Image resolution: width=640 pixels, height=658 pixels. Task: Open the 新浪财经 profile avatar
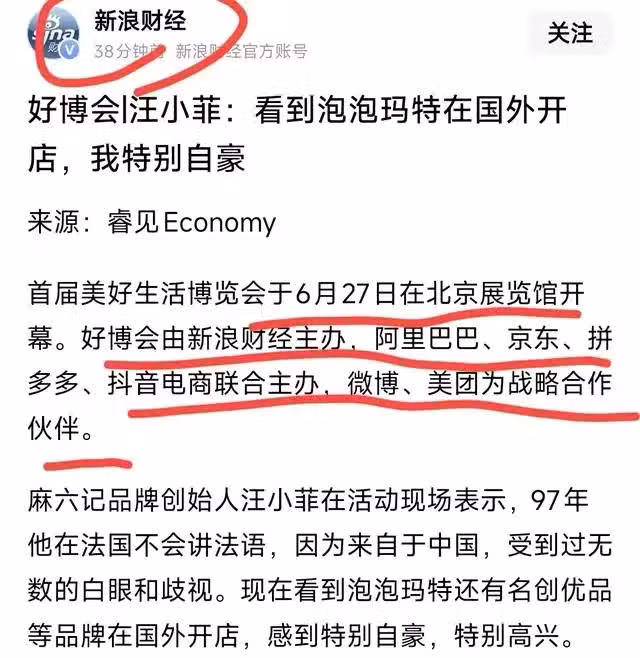point(53,36)
